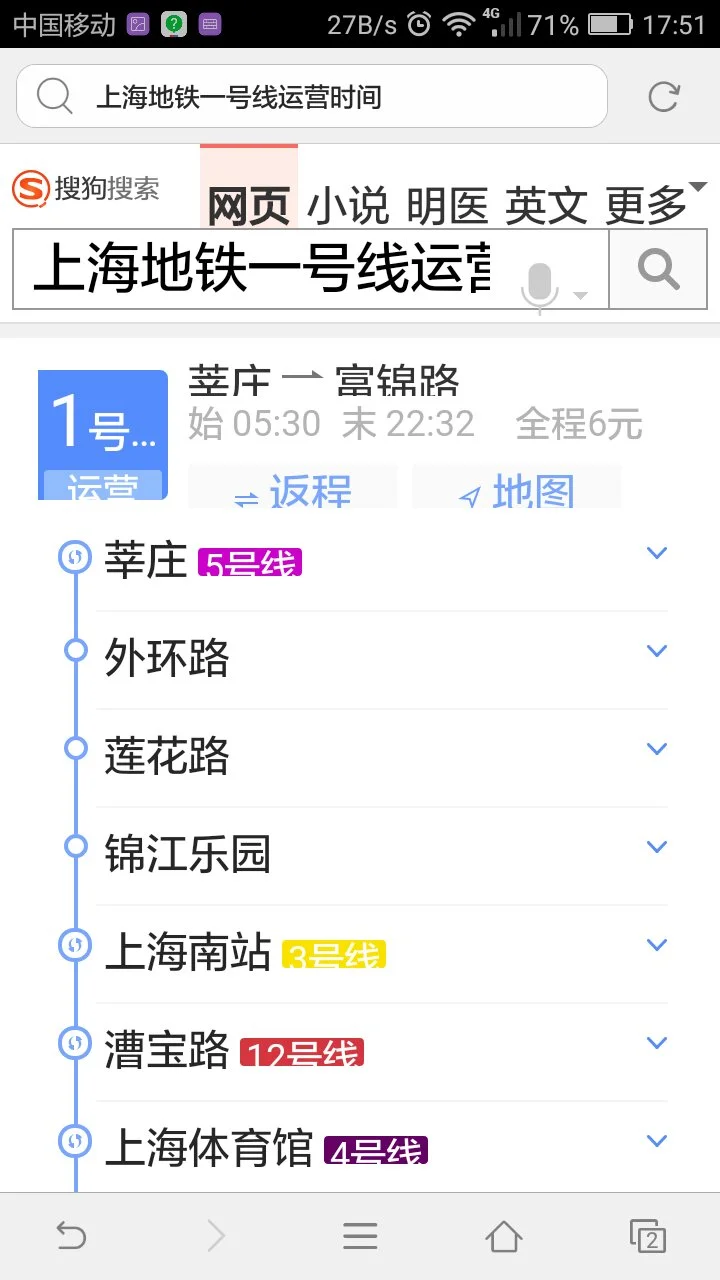The height and width of the screenshot is (1280, 720).
Task: Tap the menu icon in bottom navigation bar
Action: tap(360, 1236)
